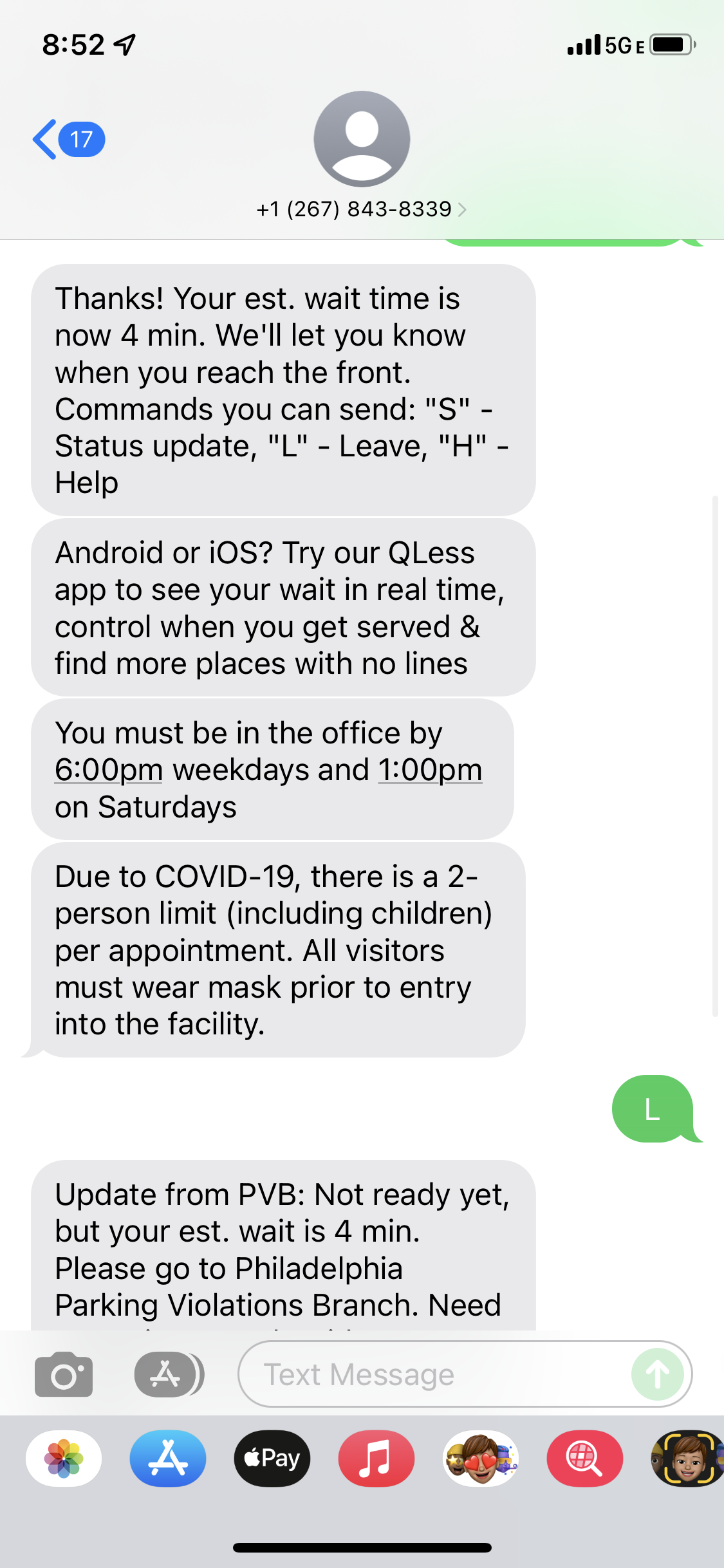Open Memoji stickers with heart-eyes faces
This screenshot has width=724, height=1568.
[x=481, y=1458]
